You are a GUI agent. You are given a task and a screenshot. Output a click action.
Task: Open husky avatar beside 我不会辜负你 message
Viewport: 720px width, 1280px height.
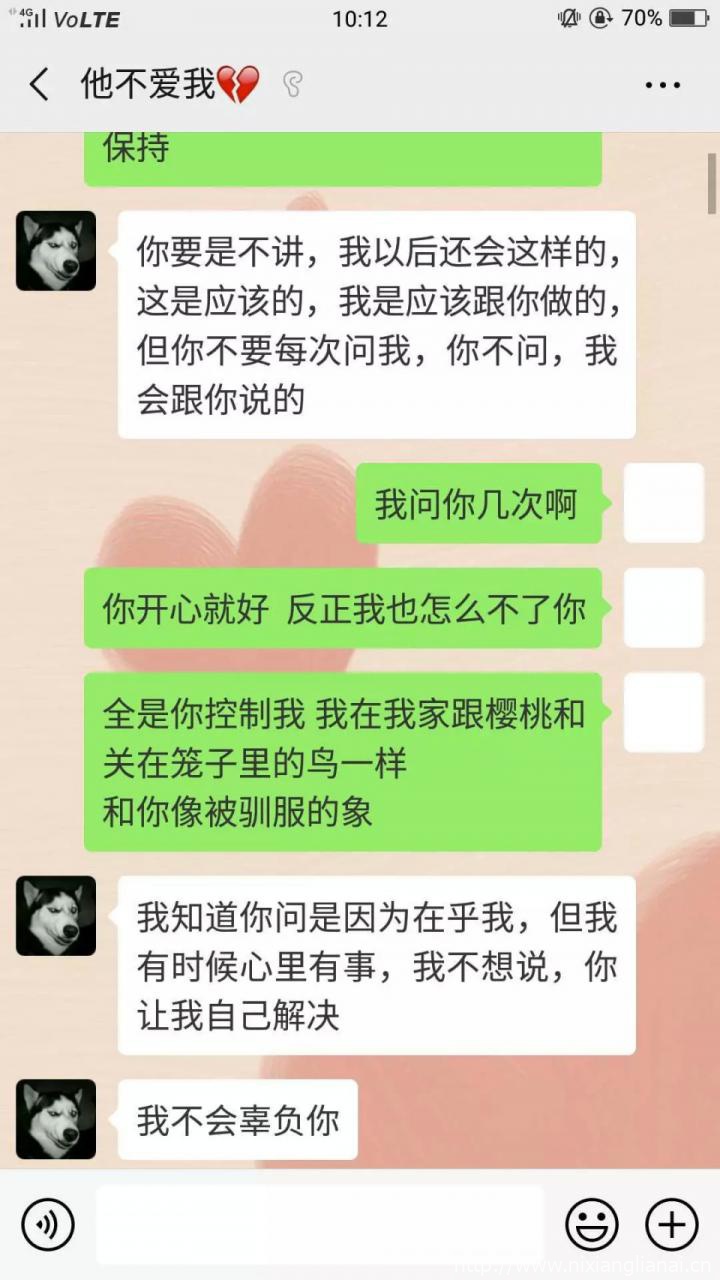(56, 1119)
